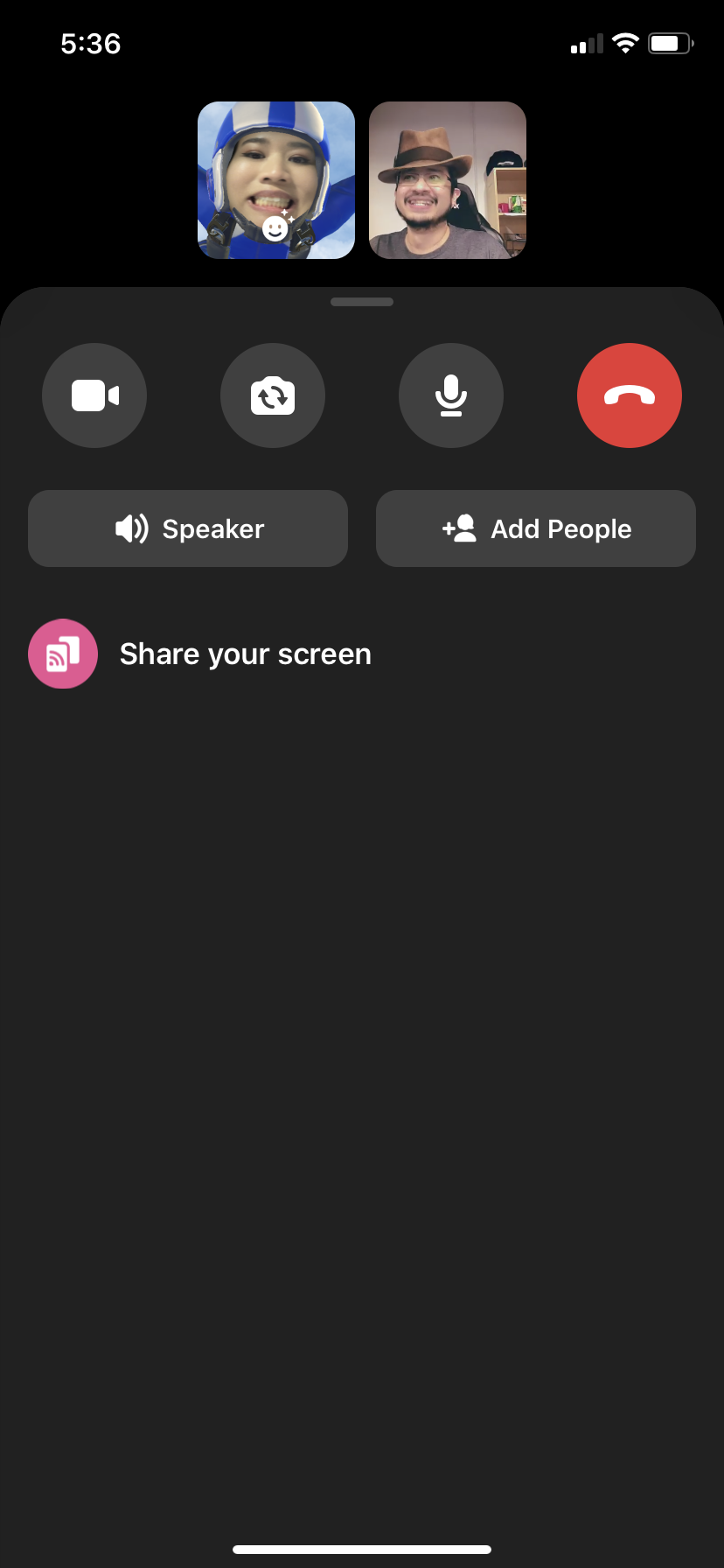End the call with red hang-up button
724x1568 pixels.
pos(630,395)
